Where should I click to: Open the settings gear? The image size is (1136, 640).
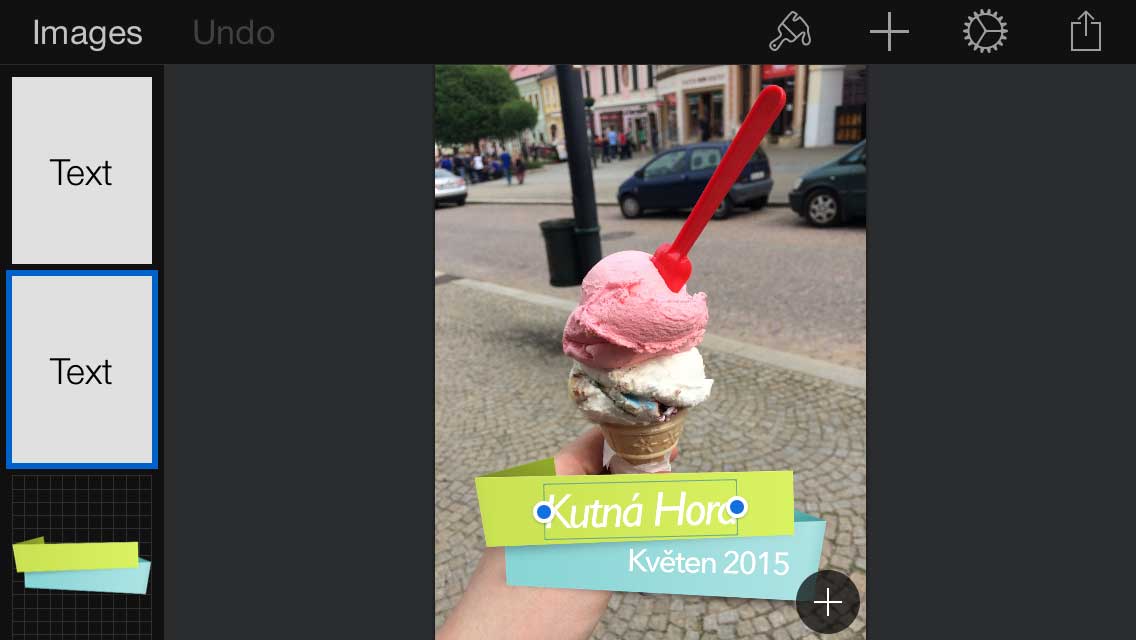(x=985, y=32)
